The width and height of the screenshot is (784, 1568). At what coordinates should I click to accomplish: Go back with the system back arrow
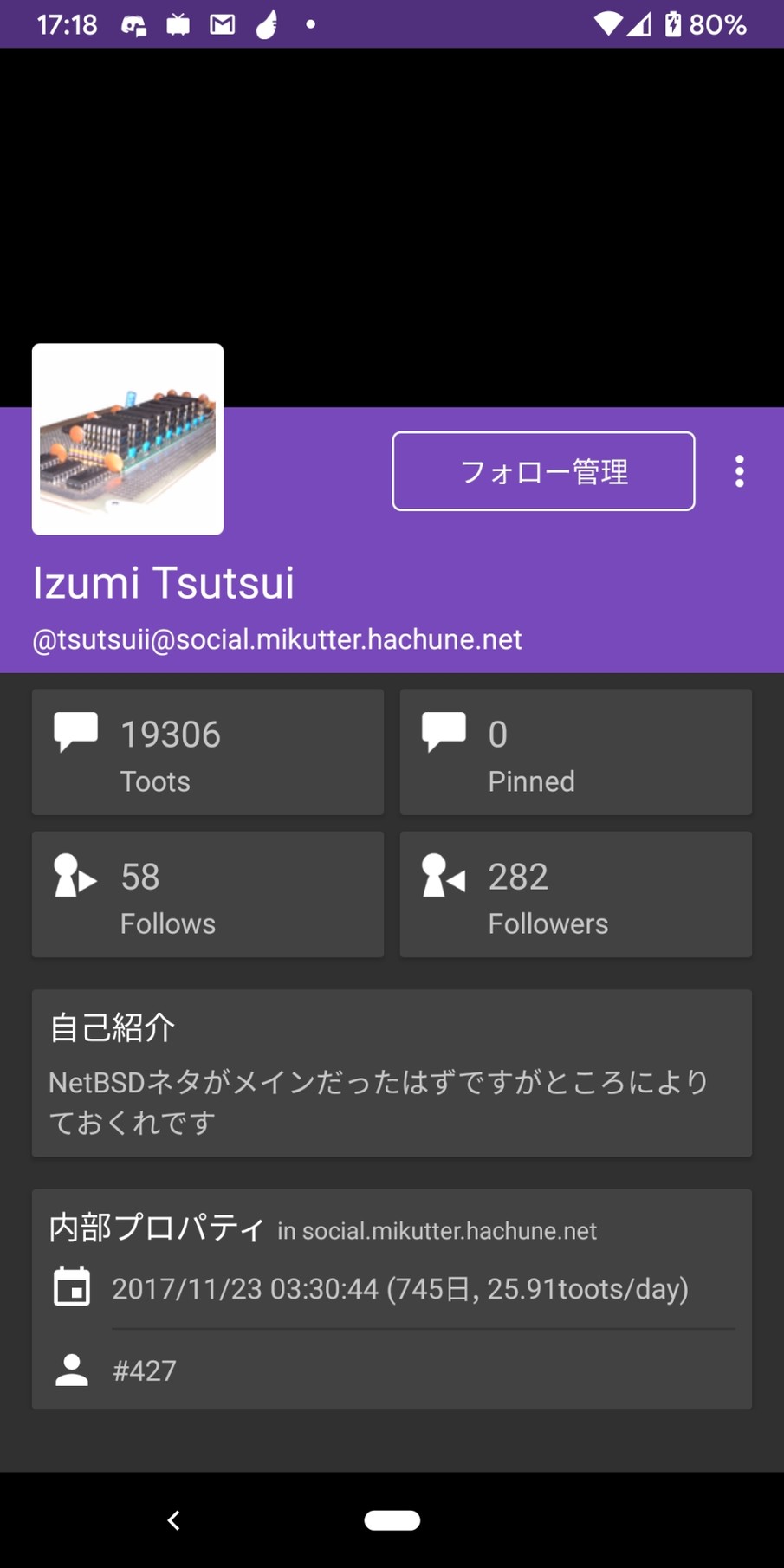tap(174, 1520)
